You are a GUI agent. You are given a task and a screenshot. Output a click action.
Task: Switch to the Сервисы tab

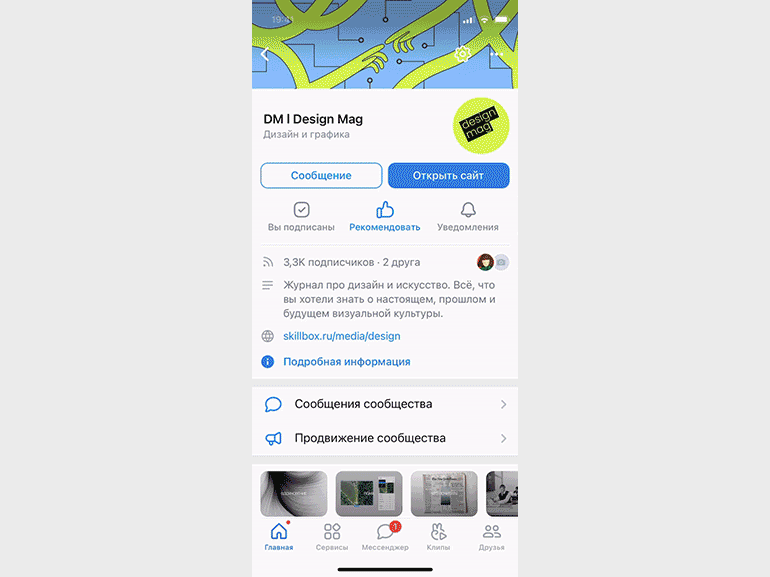pyautogui.click(x=332, y=537)
